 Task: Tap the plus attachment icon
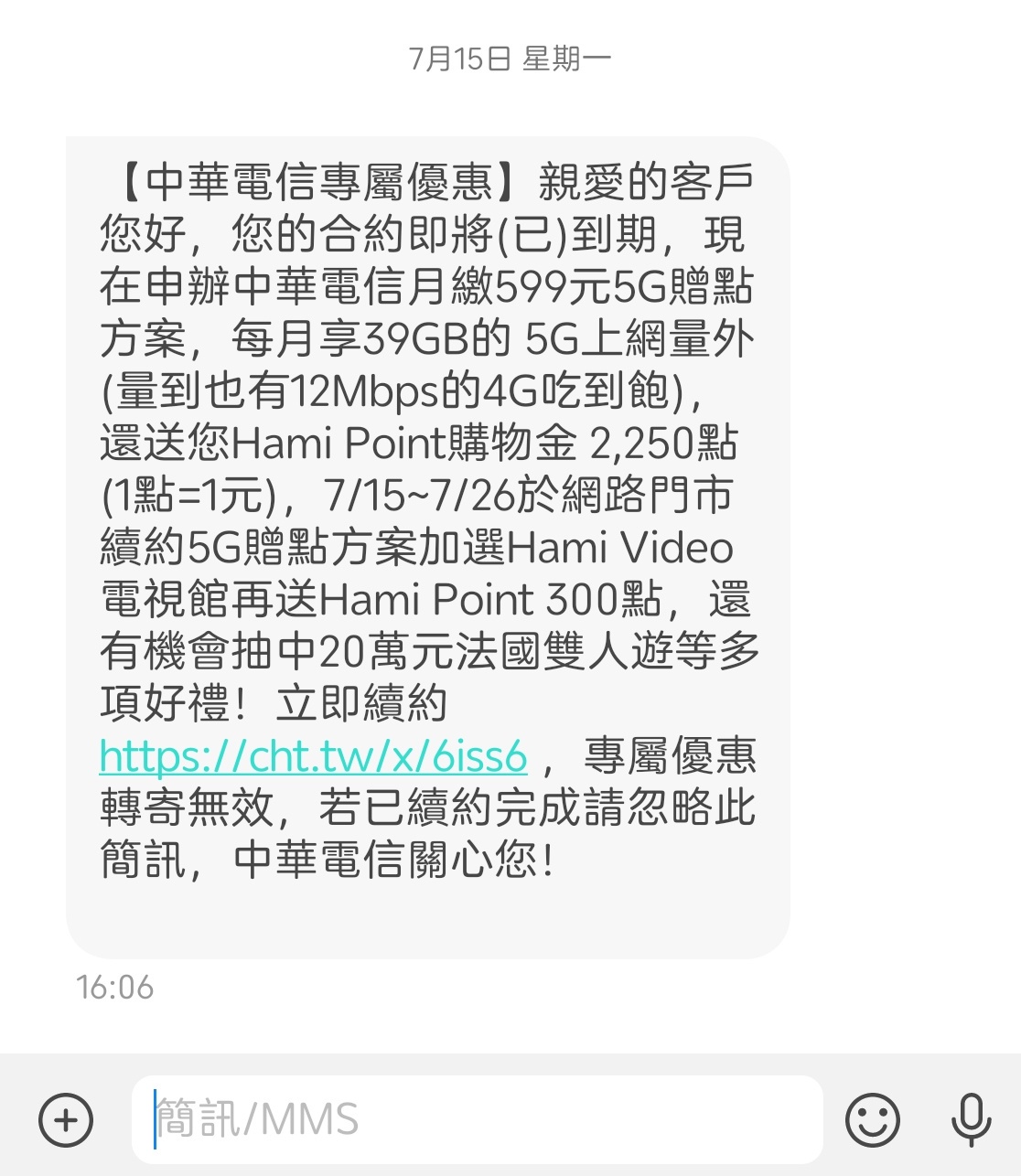click(x=66, y=1119)
